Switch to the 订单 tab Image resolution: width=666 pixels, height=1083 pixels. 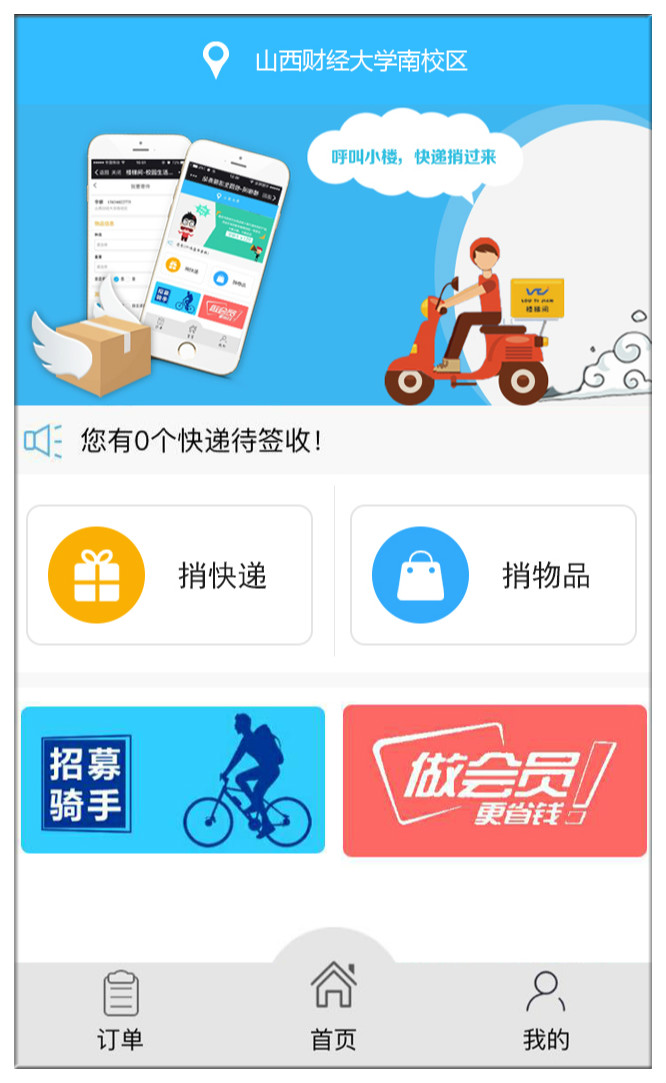coord(121,1010)
